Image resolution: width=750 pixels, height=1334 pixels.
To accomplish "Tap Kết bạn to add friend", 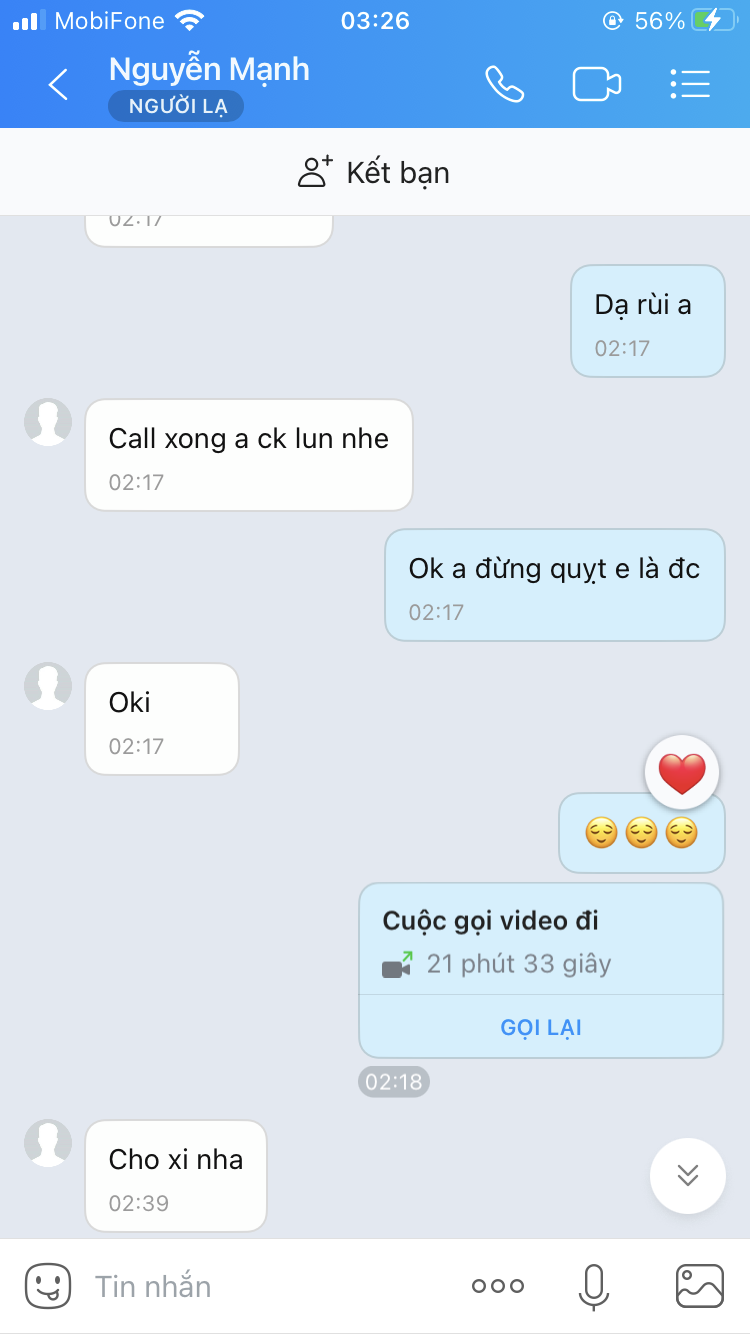I will point(374,173).
